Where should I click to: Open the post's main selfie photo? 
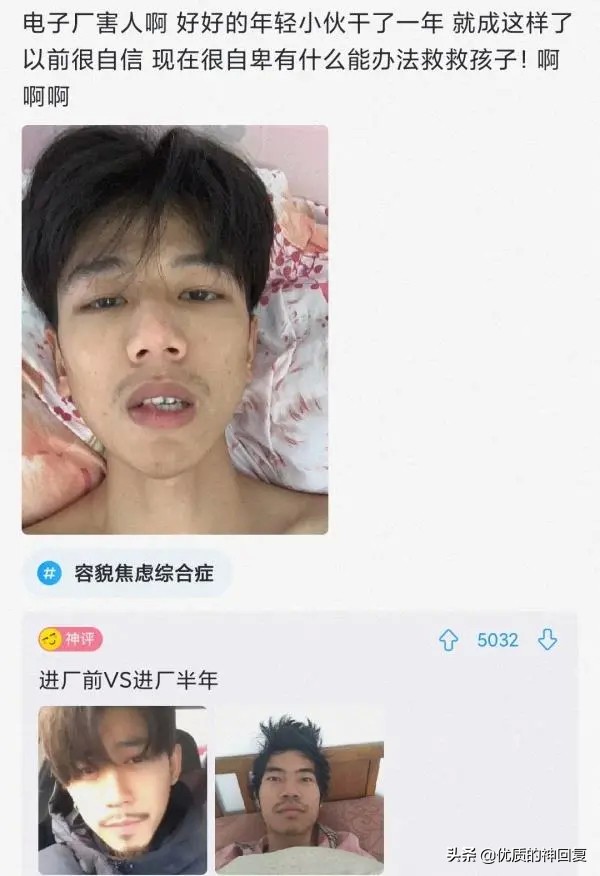(175, 329)
